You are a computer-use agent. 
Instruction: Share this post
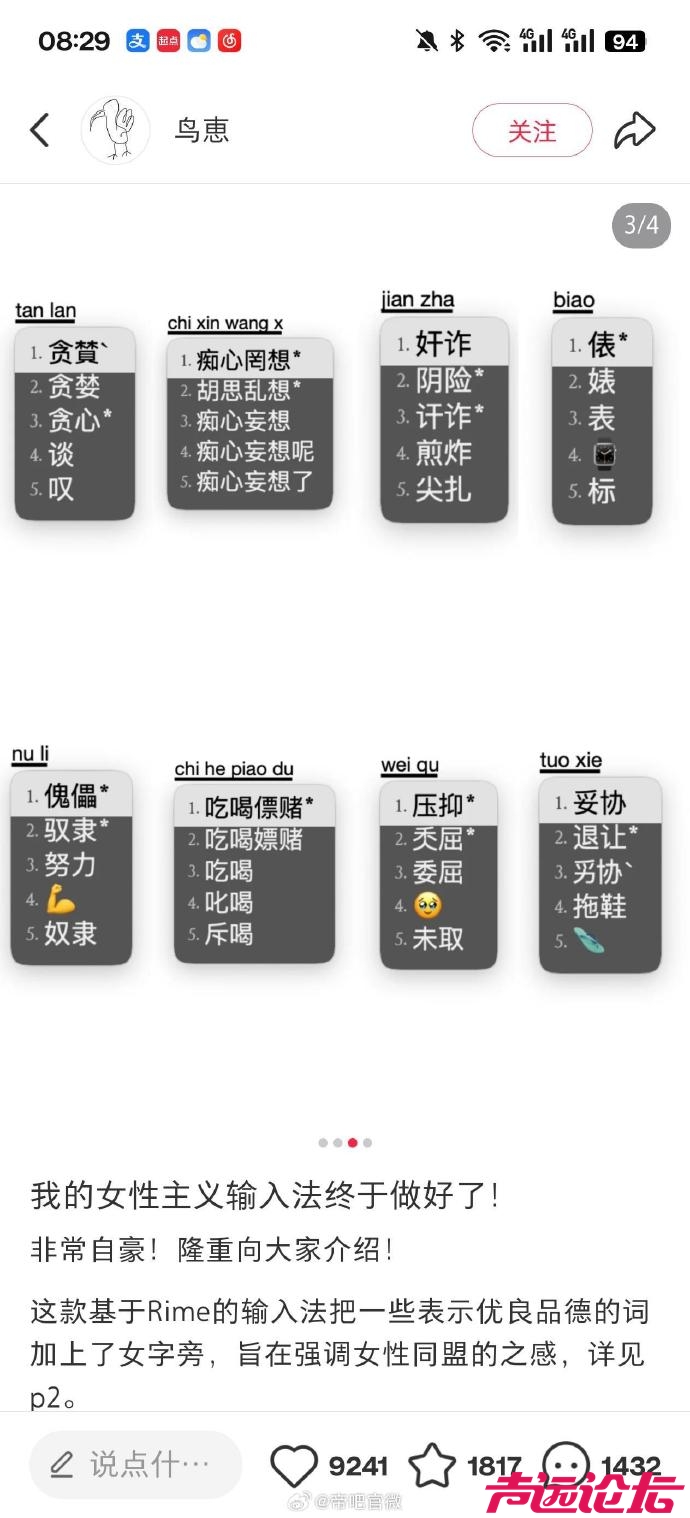click(634, 131)
